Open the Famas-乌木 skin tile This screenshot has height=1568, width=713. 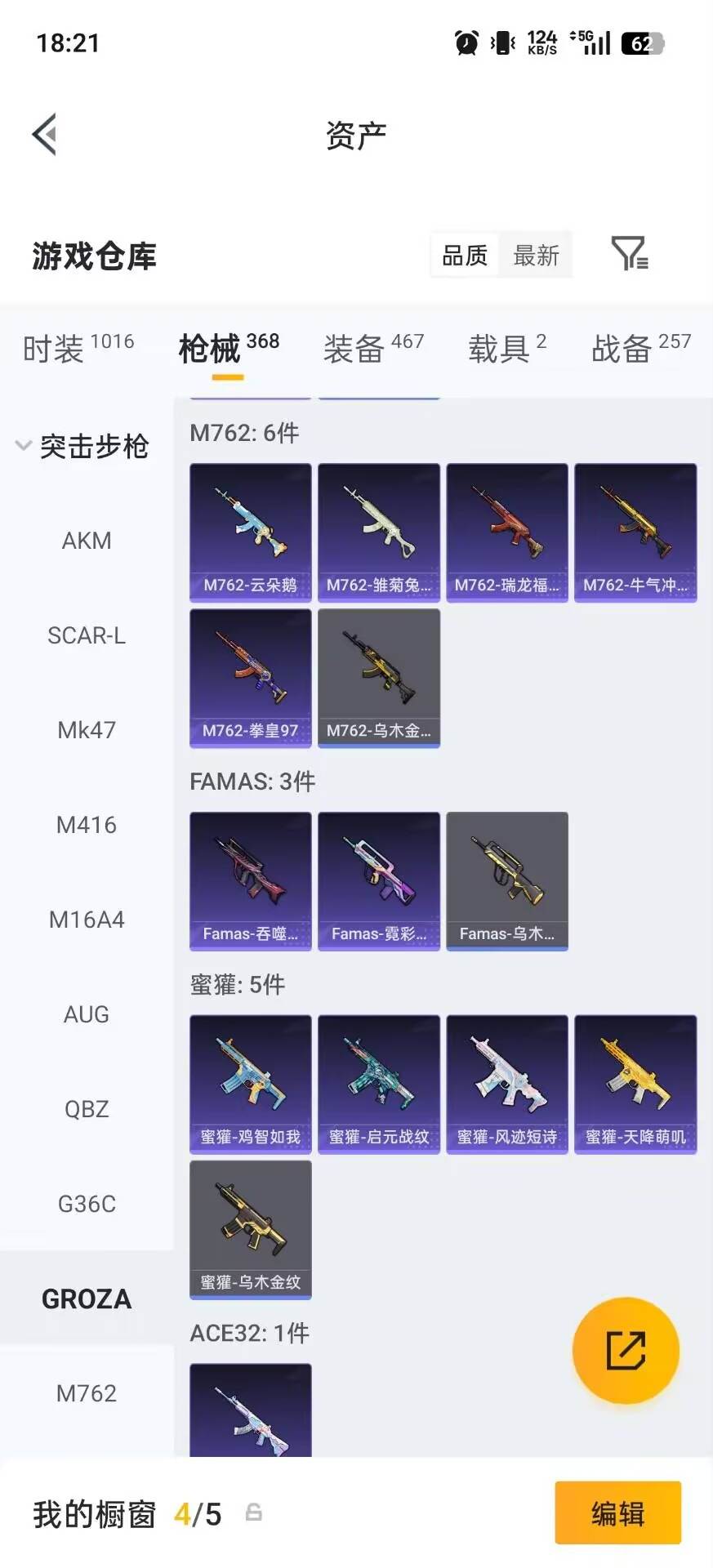507,881
